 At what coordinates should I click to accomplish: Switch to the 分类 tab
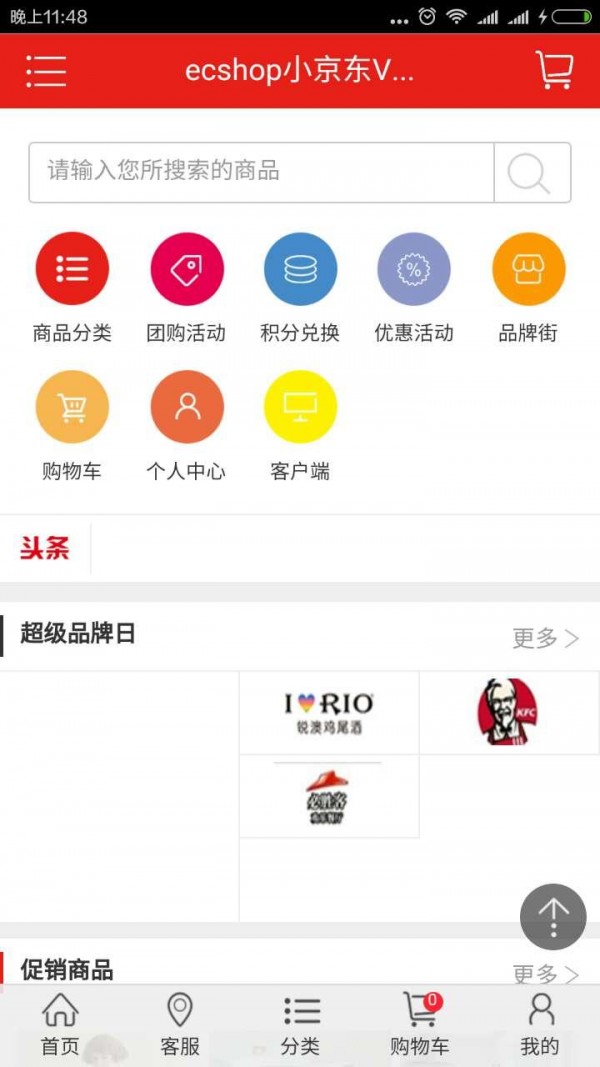tap(300, 1025)
